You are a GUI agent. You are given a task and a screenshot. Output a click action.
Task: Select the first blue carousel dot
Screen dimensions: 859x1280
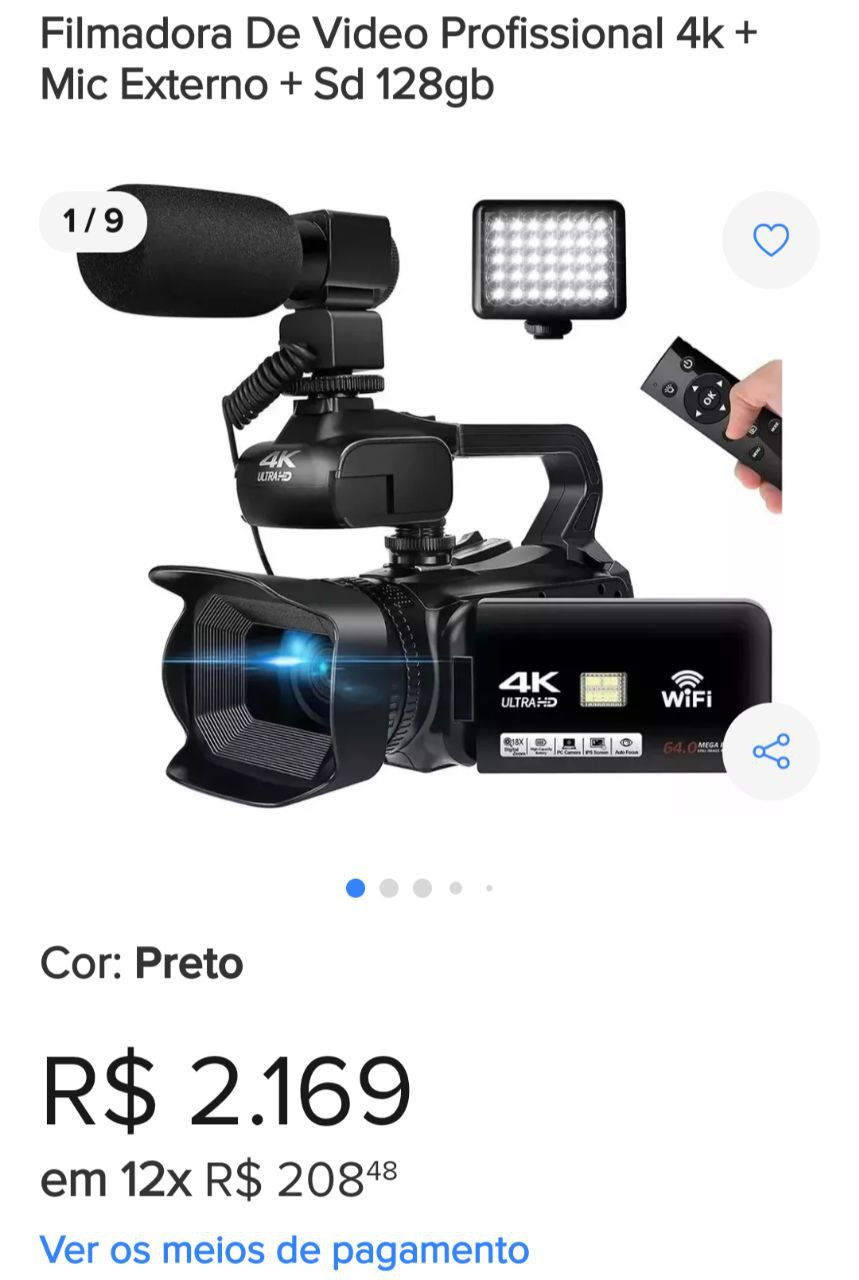[x=354, y=885]
